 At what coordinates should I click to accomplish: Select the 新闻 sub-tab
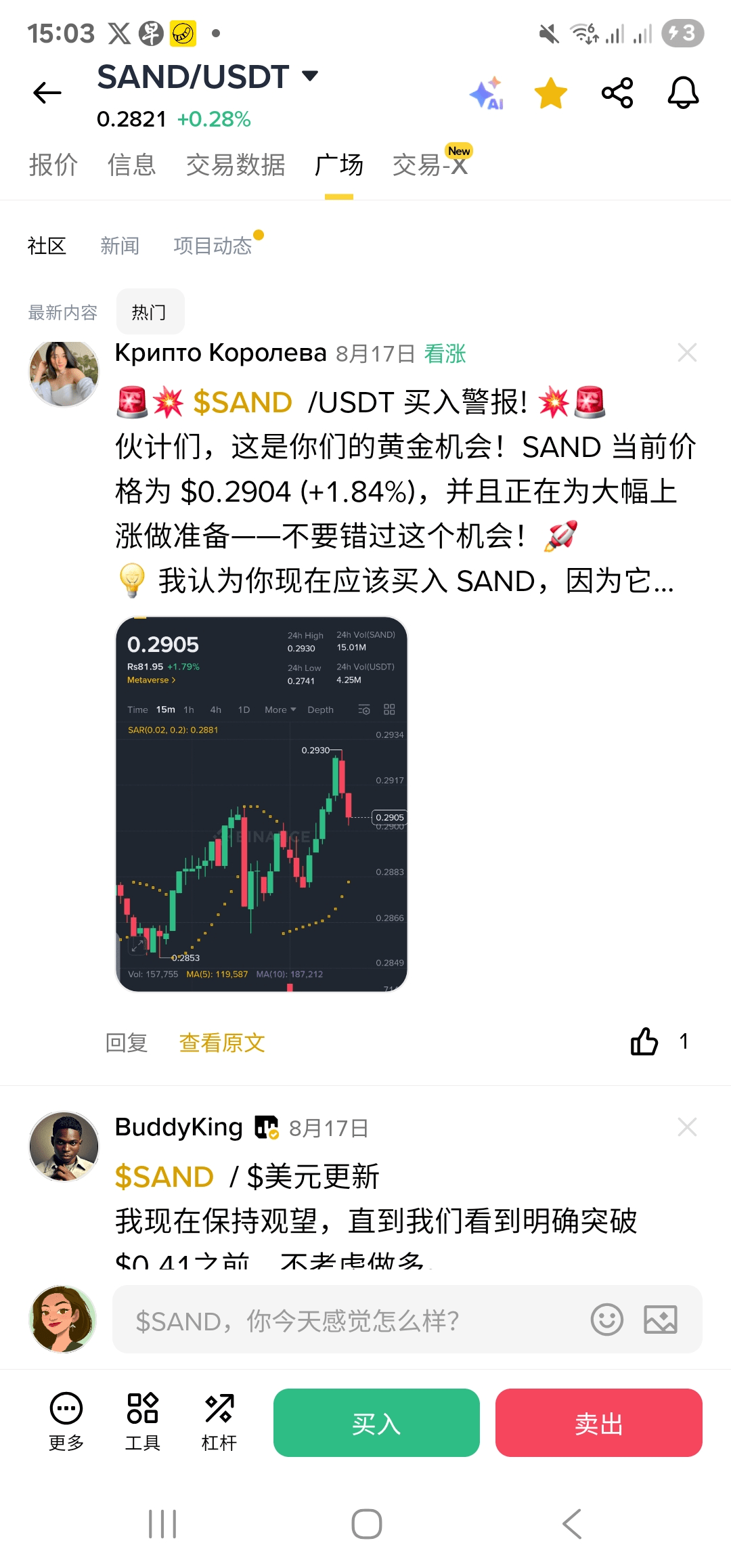click(120, 246)
